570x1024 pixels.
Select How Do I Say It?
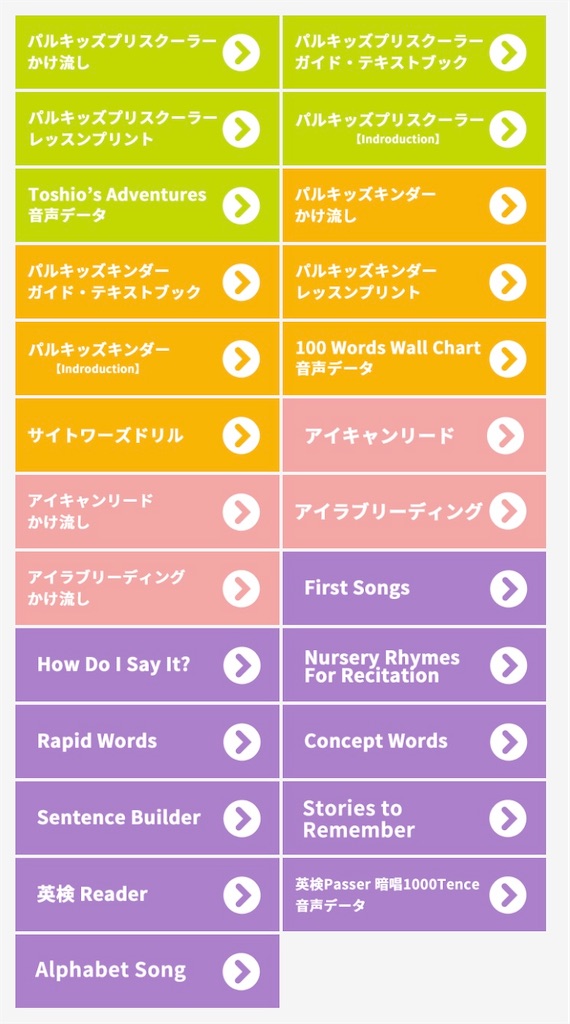[147, 665]
